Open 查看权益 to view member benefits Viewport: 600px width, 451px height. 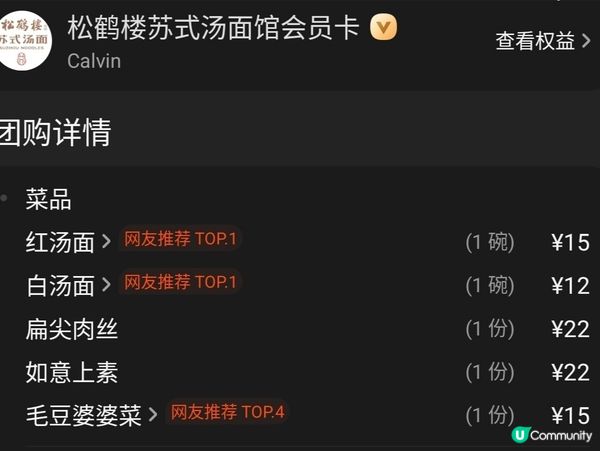pyautogui.click(x=542, y=41)
